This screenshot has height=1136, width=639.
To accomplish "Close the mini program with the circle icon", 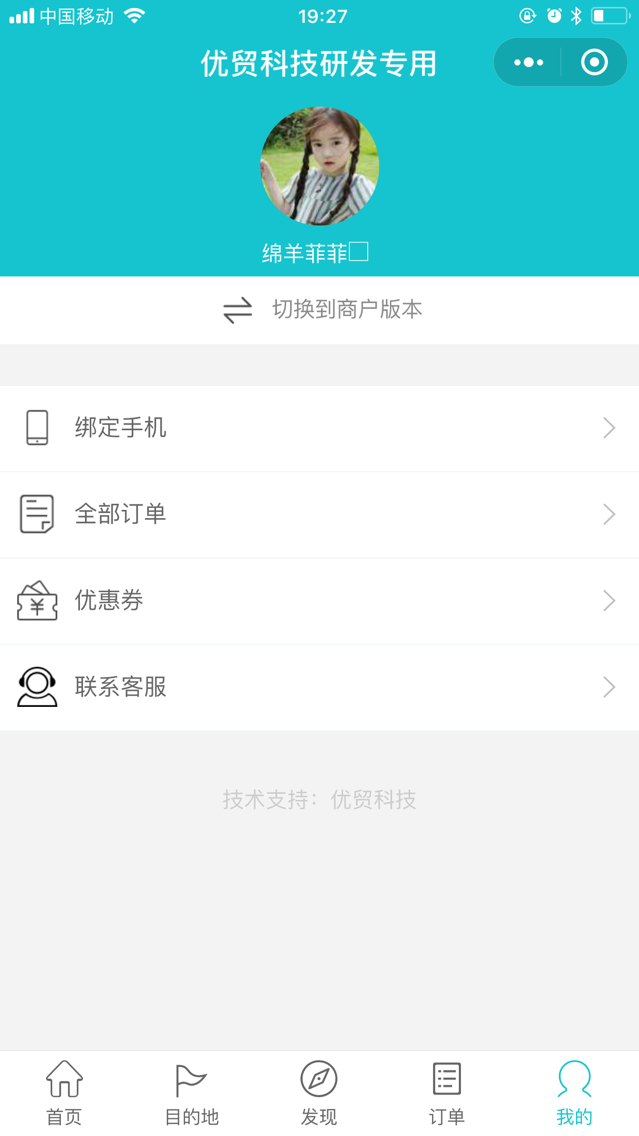I will pyautogui.click(x=594, y=63).
